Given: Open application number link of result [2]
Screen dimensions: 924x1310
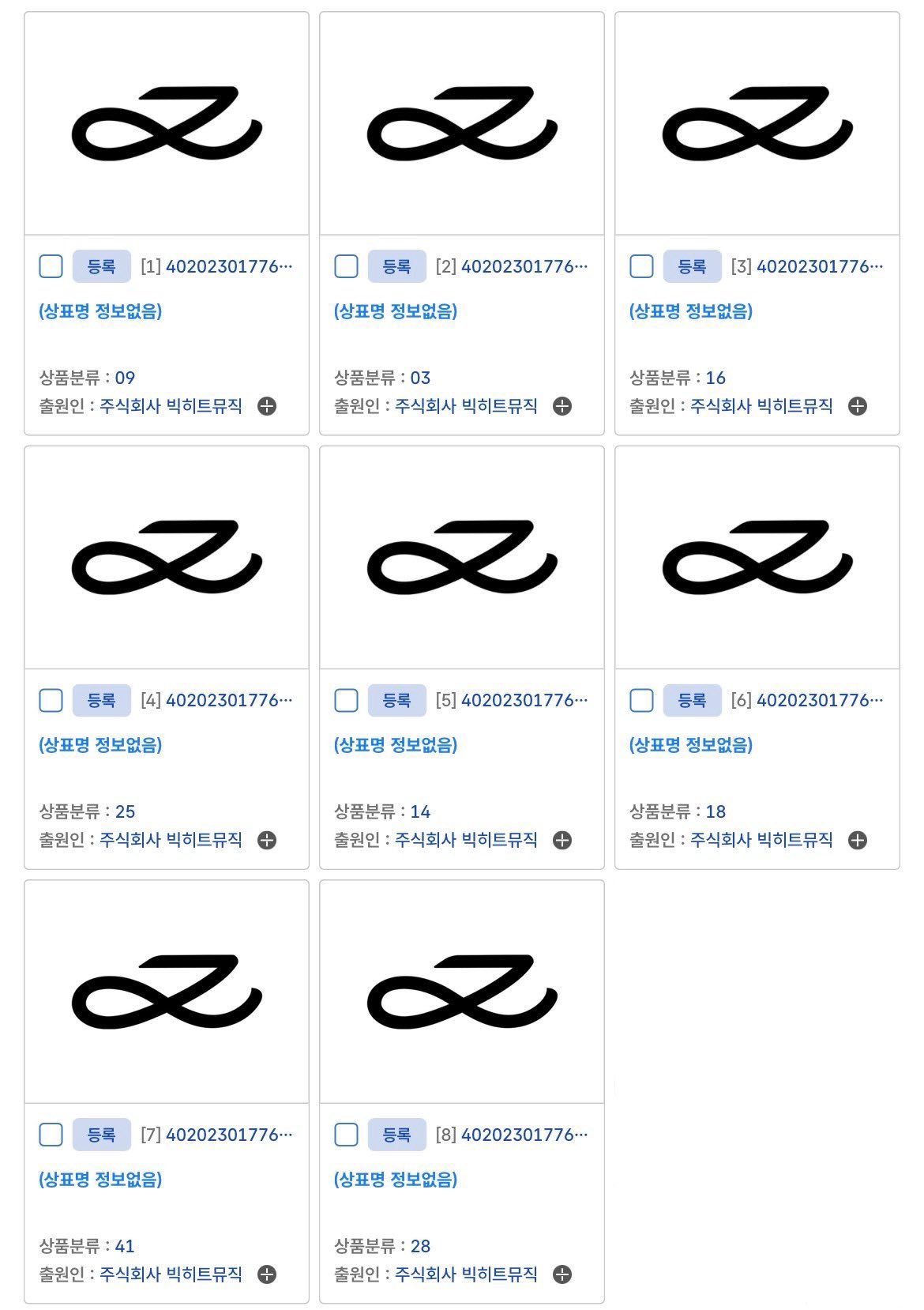Looking at the screenshot, I should click(524, 266).
